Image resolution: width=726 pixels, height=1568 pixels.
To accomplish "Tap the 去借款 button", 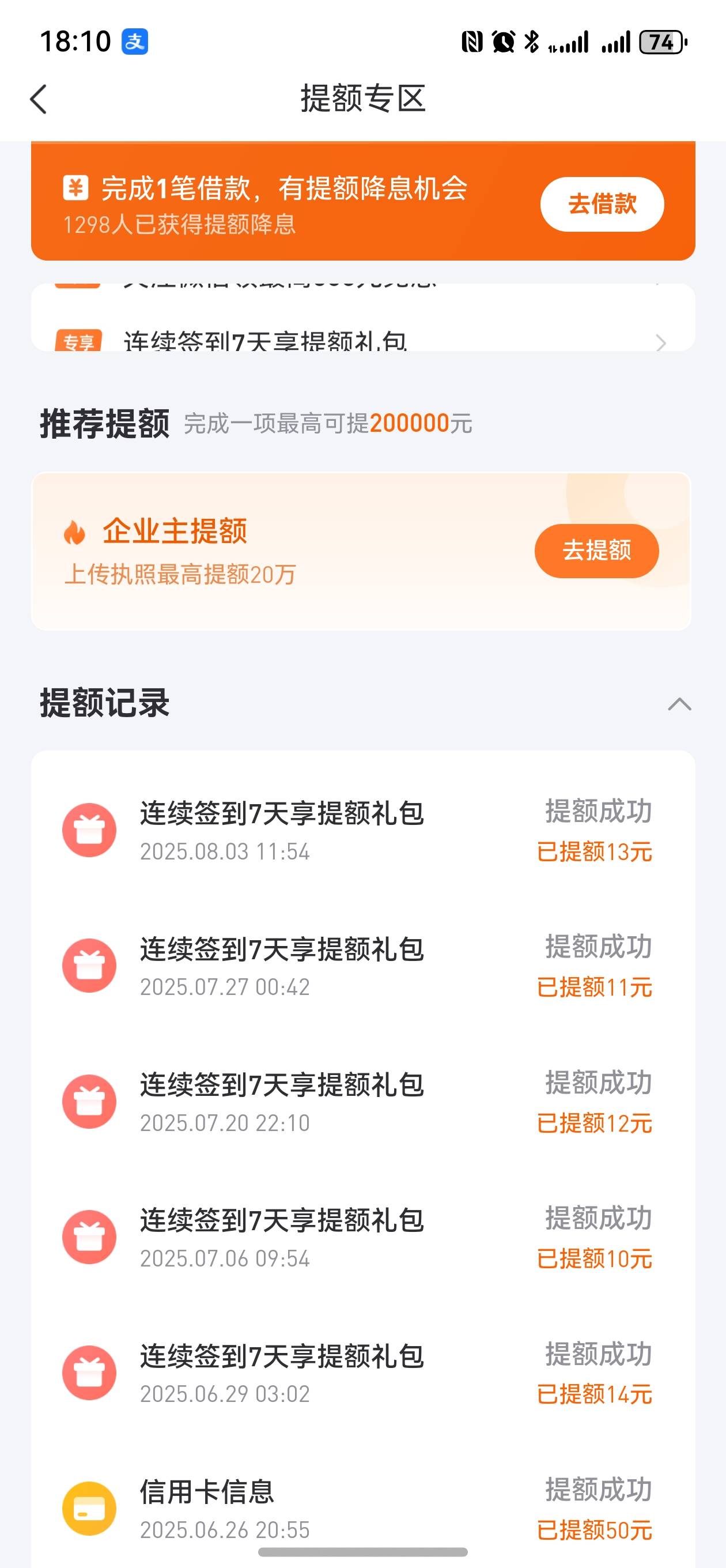I will [x=602, y=204].
